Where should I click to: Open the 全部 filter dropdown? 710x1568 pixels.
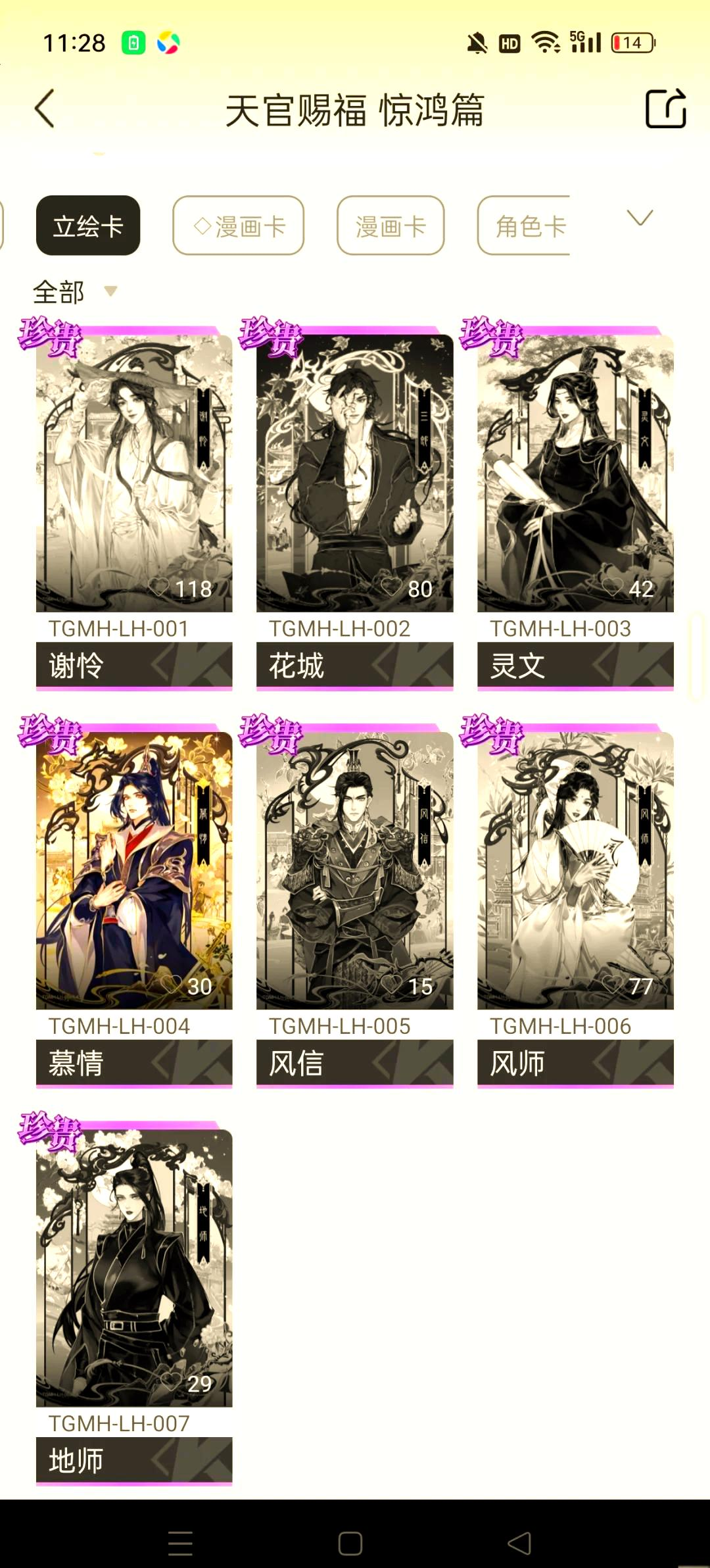(74, 291)
